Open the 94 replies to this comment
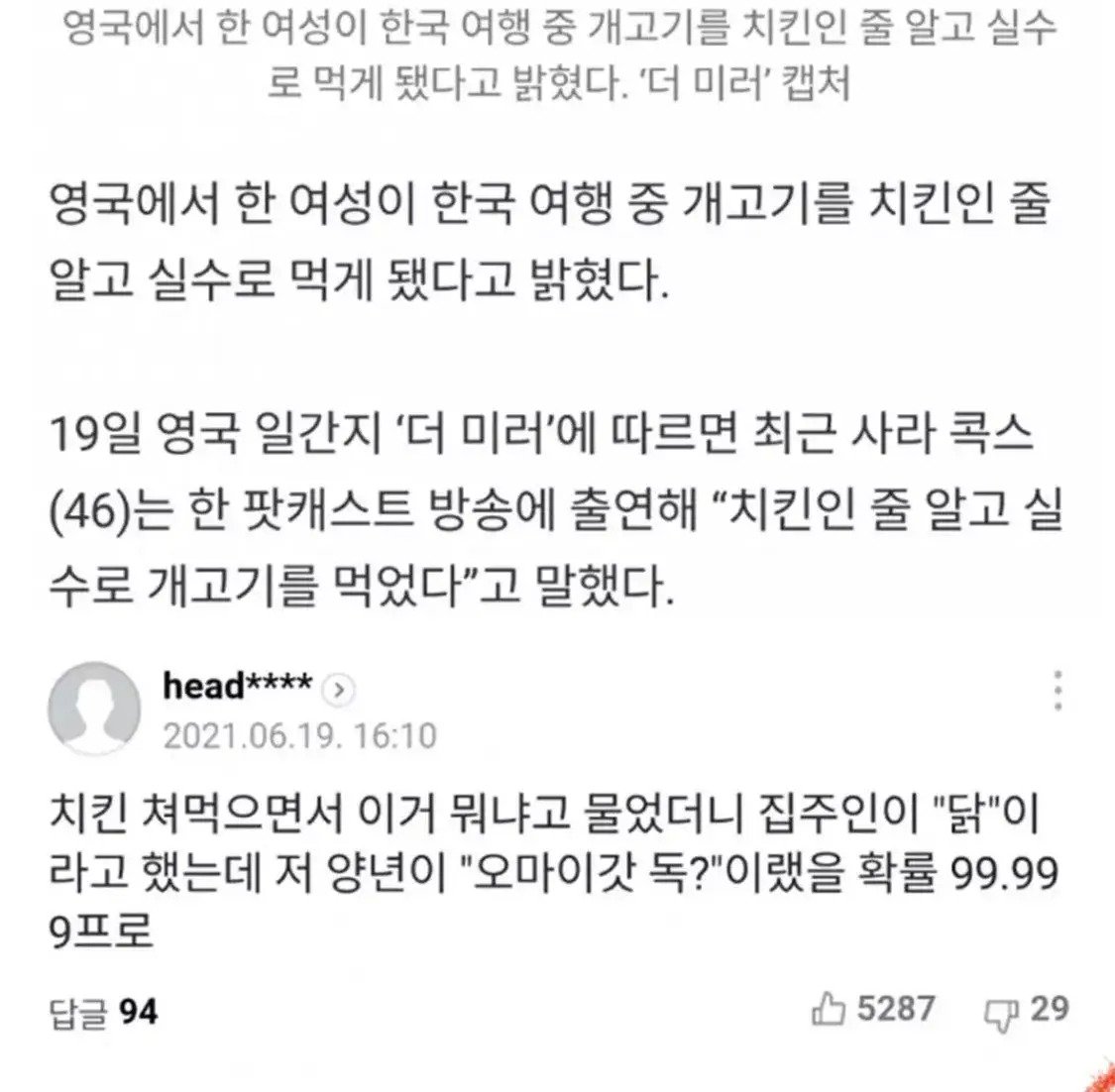 [x=103, y=1012]
